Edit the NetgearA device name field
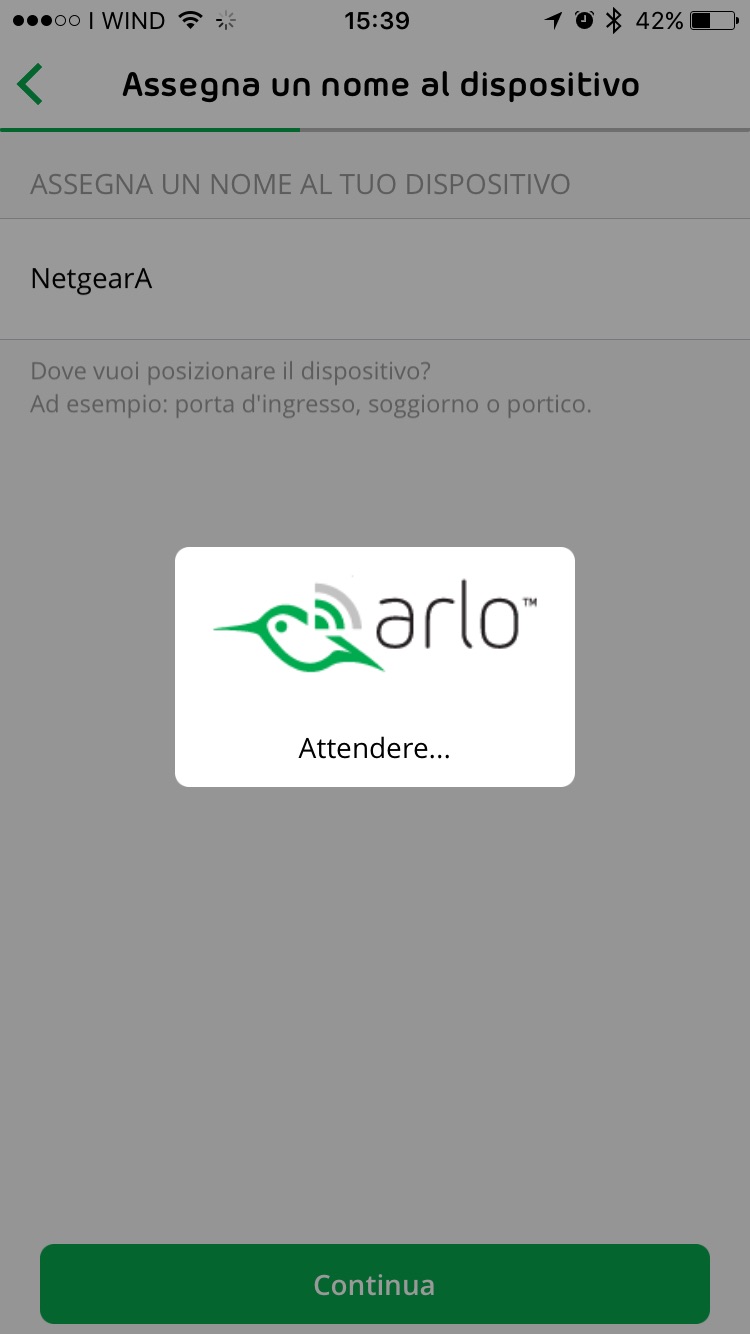The width and height of the screenshot is (750, 1334). pyautogui.click(x=374, y=279)
